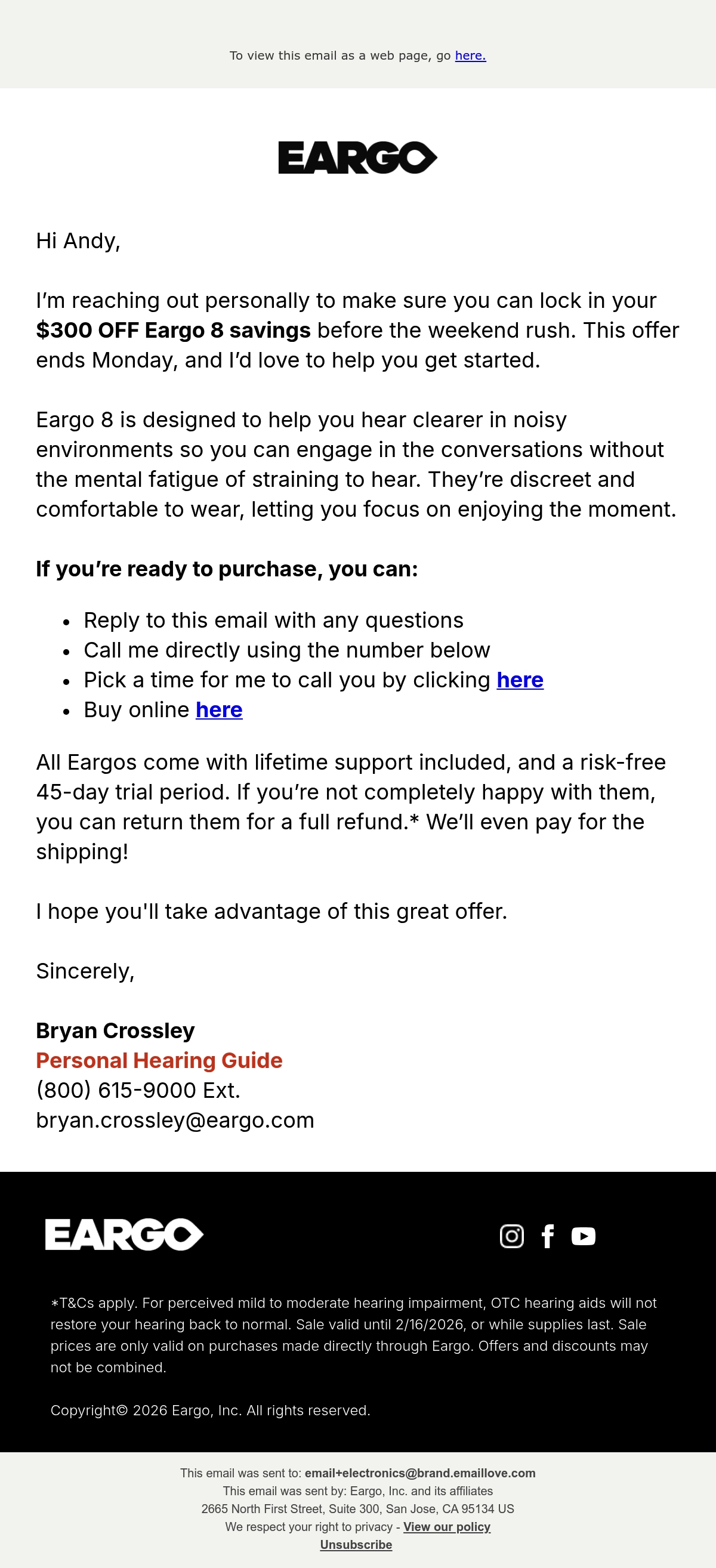Viewport: 716px width, 1568px height.
Task: Open Eargo's Instagram page
Action: (x=511, y=1236)
